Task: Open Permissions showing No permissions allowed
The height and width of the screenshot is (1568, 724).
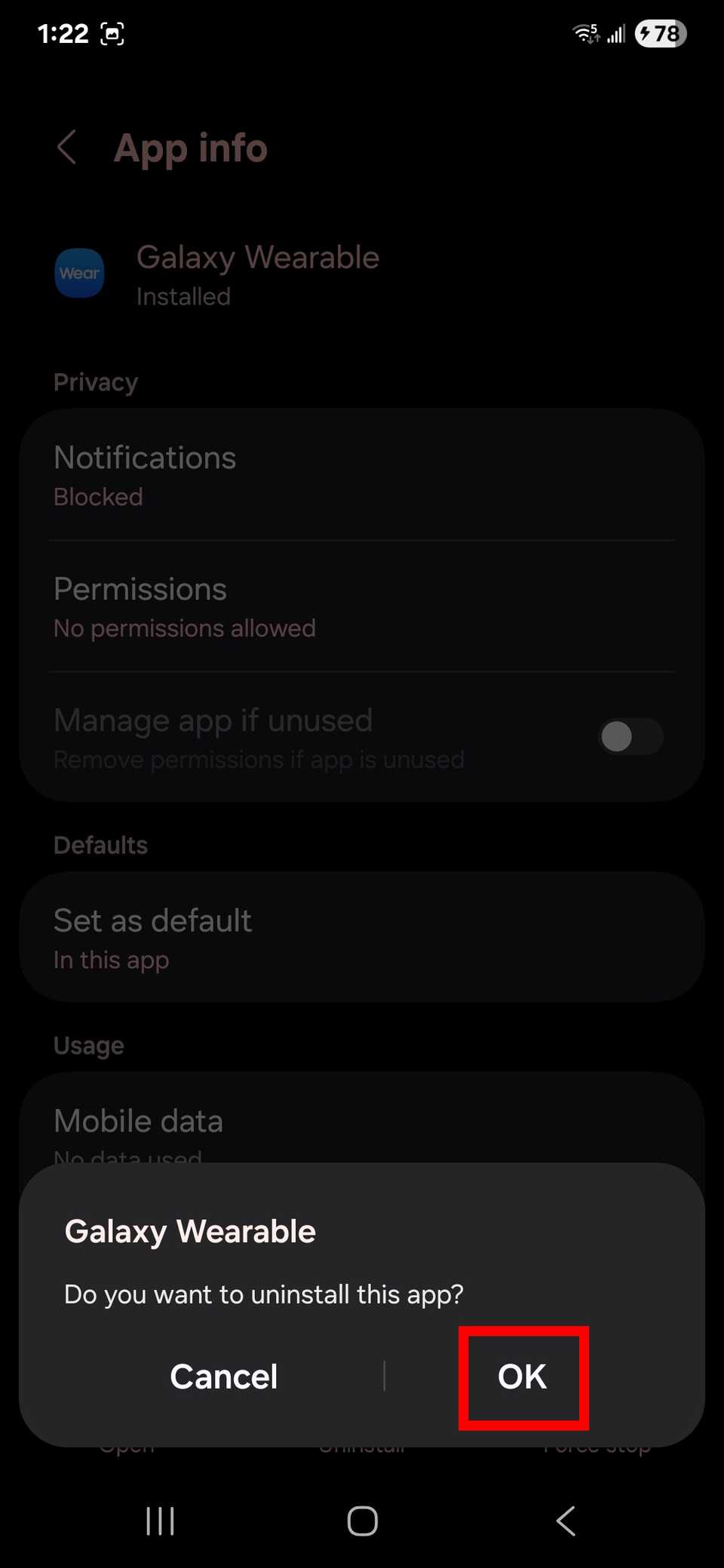Action: 362,605
